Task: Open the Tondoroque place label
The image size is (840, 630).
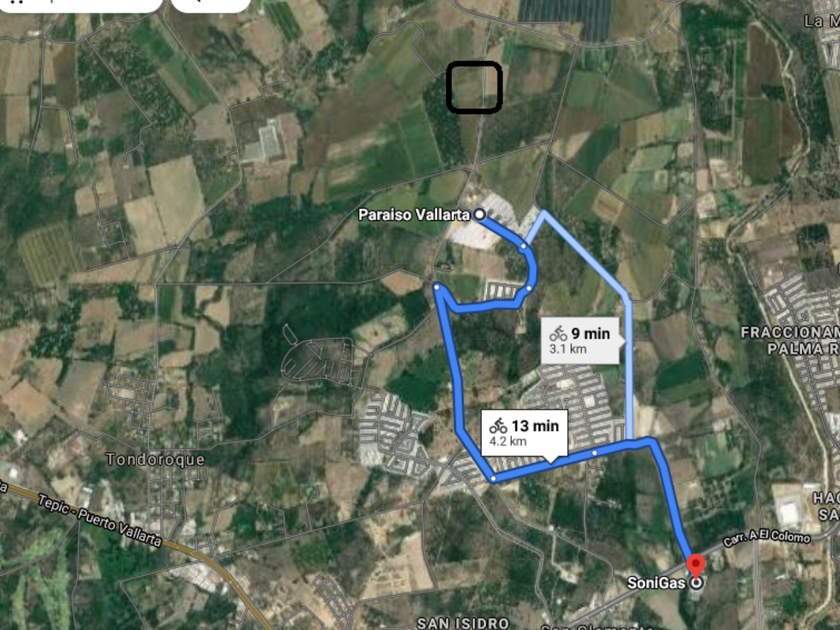Action: (x=155, y=459)
